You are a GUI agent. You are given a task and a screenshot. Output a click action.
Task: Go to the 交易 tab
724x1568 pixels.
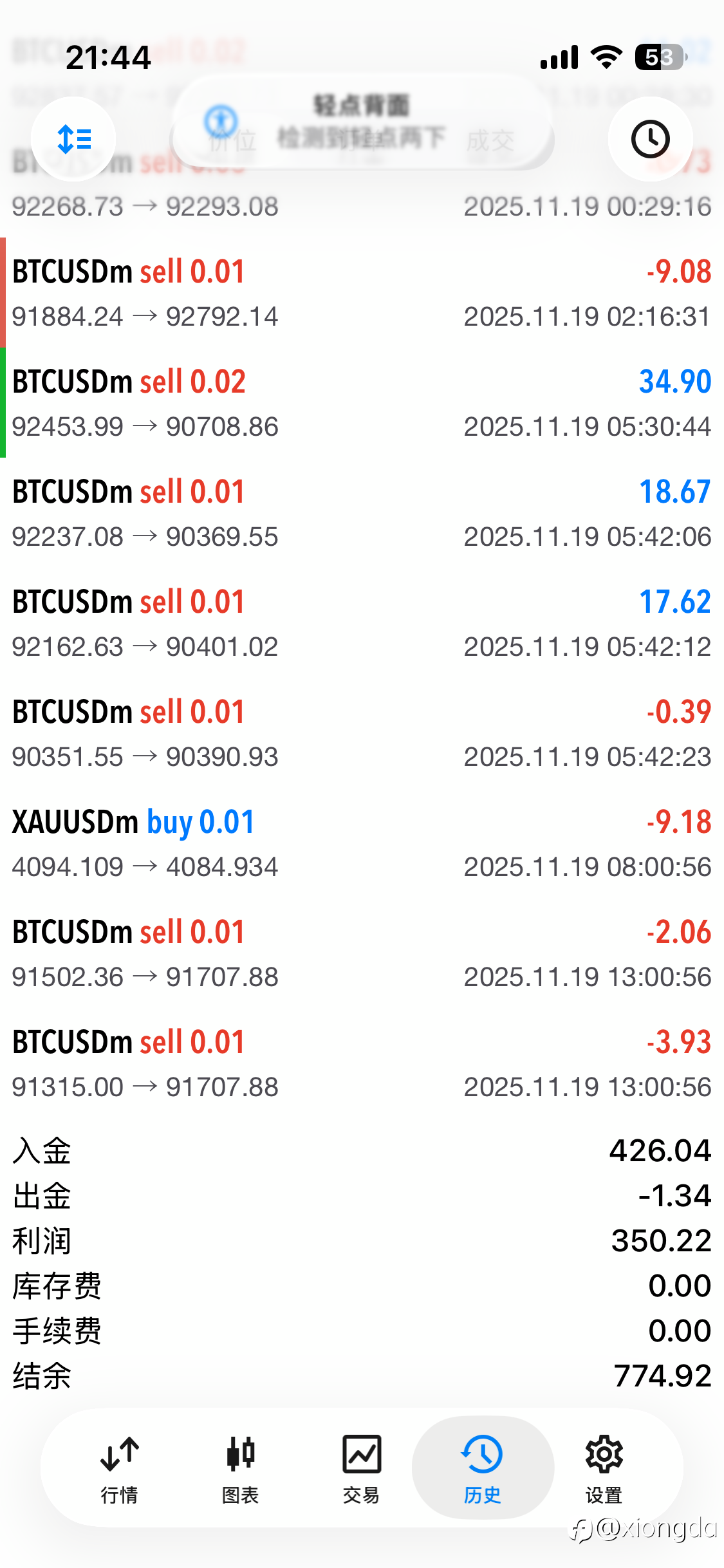(362, 1469)
